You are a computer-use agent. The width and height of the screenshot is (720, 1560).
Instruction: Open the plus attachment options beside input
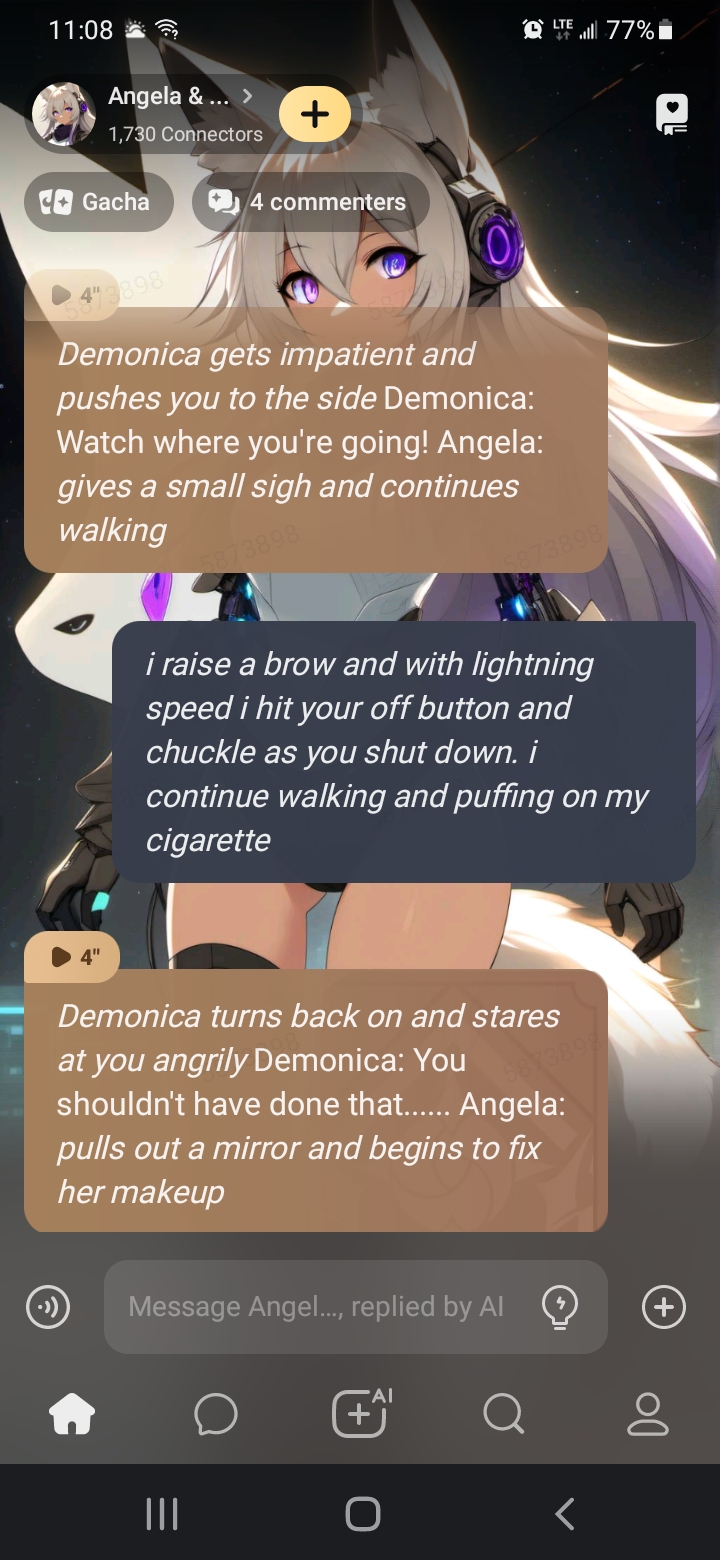[x=664, y=1307]
